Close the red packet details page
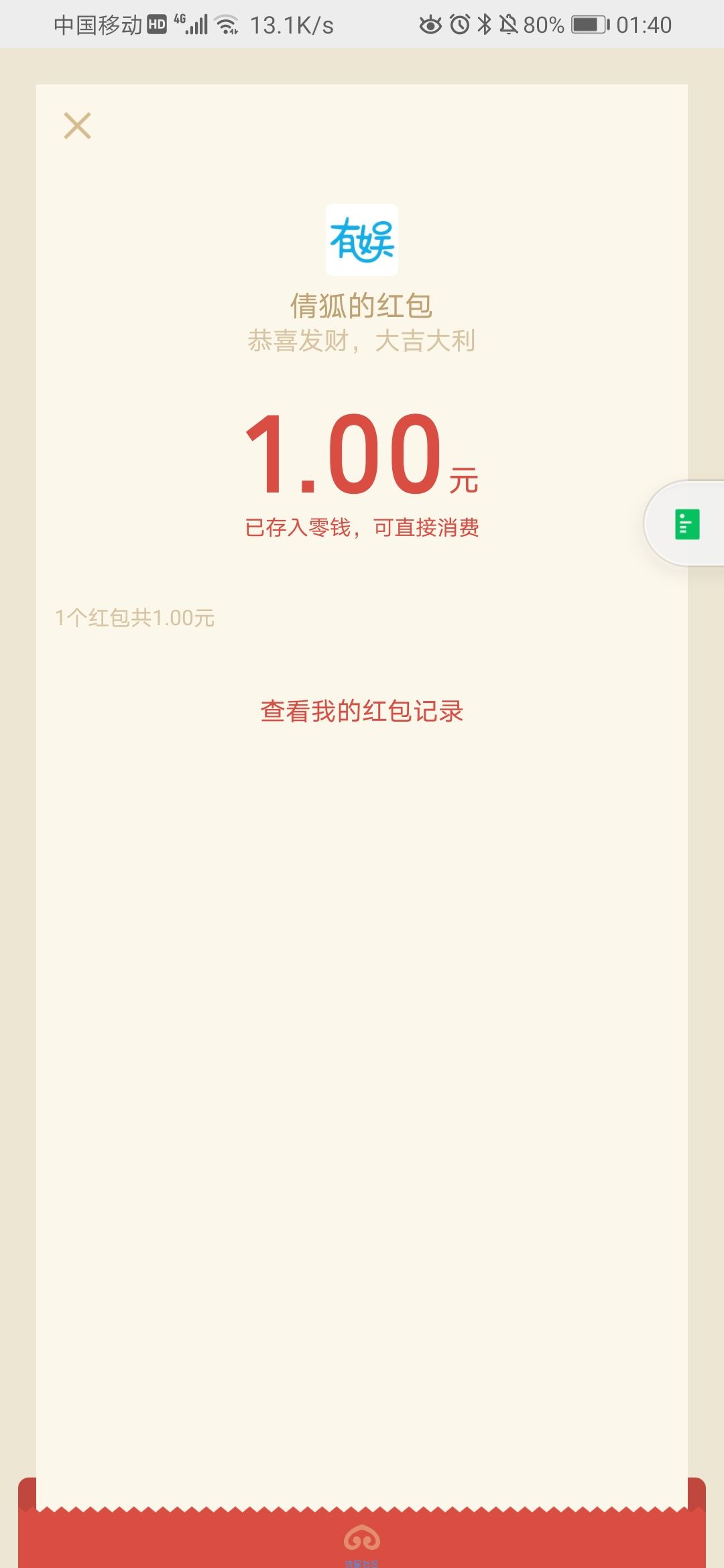Image resolution: width=724 pixels, height=1568 pixels. [x=77, y=126]
